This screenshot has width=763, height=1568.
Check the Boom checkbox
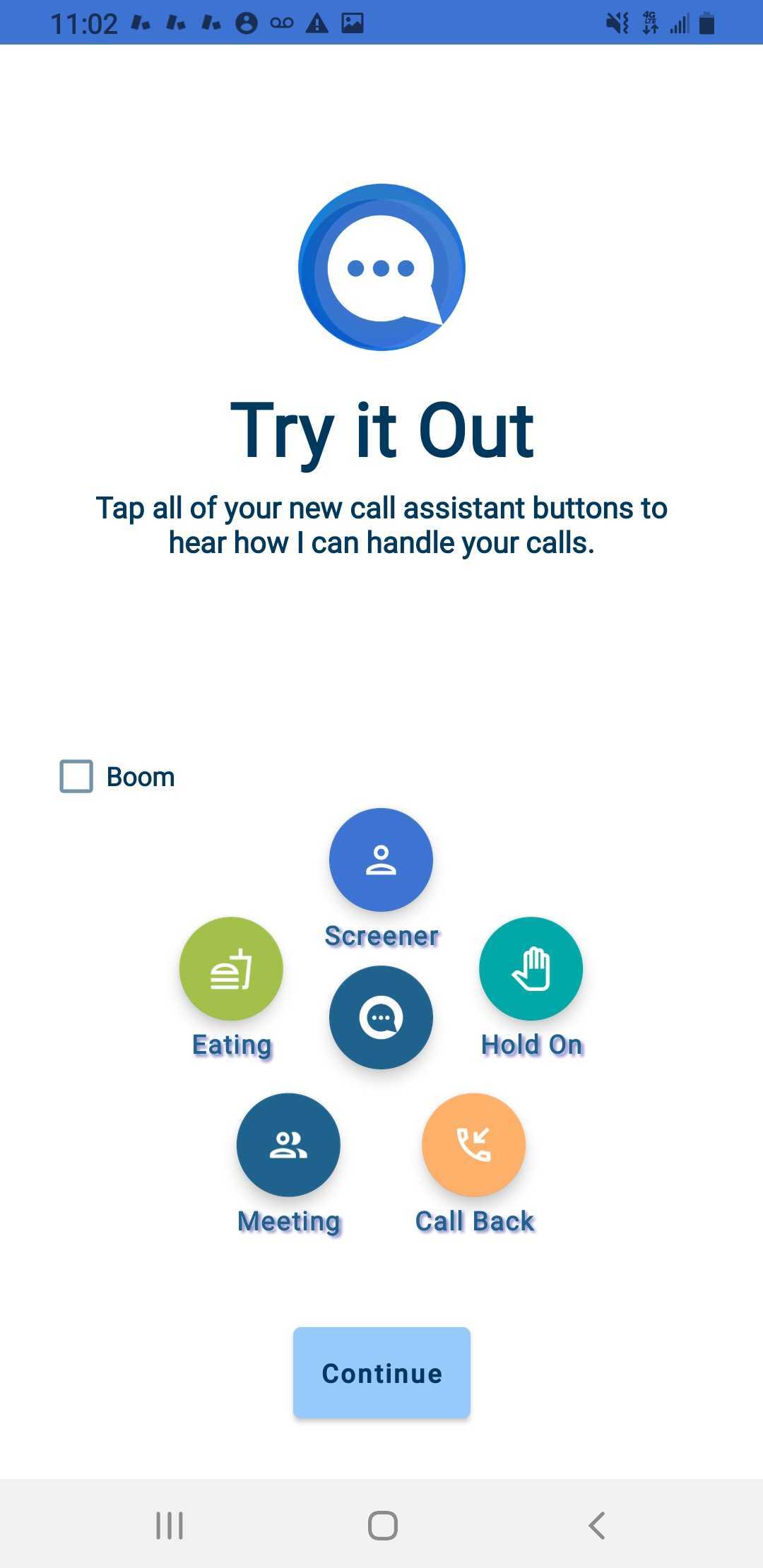[76, 776]
